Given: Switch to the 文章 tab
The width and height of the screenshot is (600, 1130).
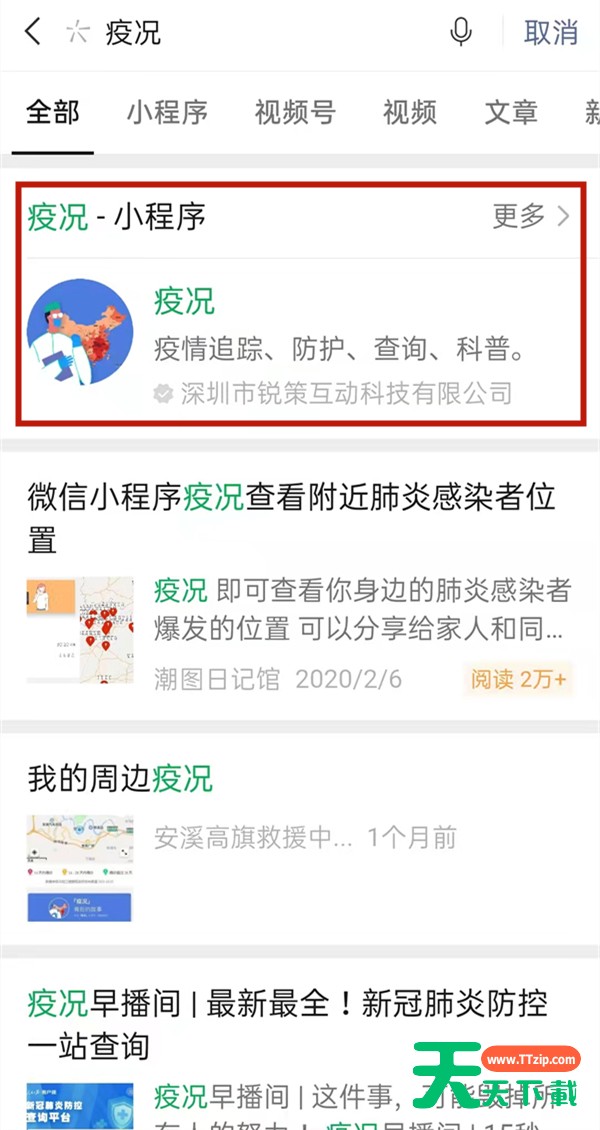Looking at the screenshot, I should point(511,112).
